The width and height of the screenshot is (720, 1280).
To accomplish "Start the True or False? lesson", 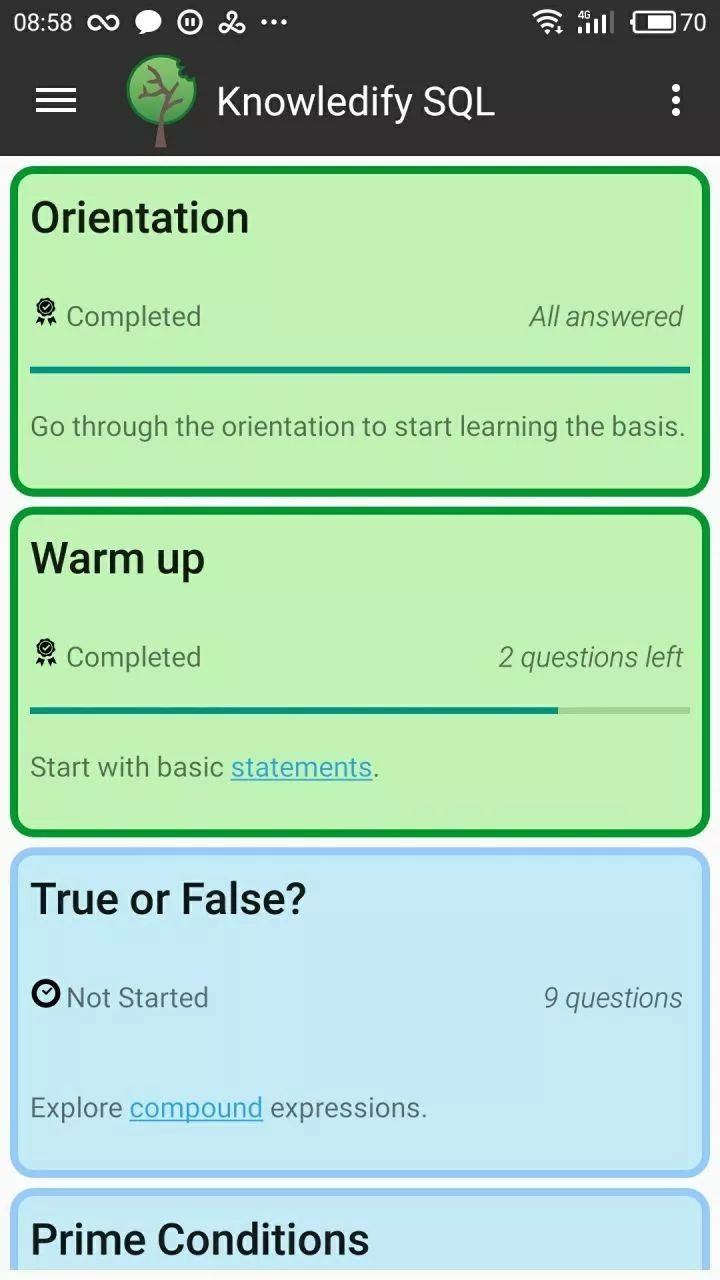I will (360, 1013).
